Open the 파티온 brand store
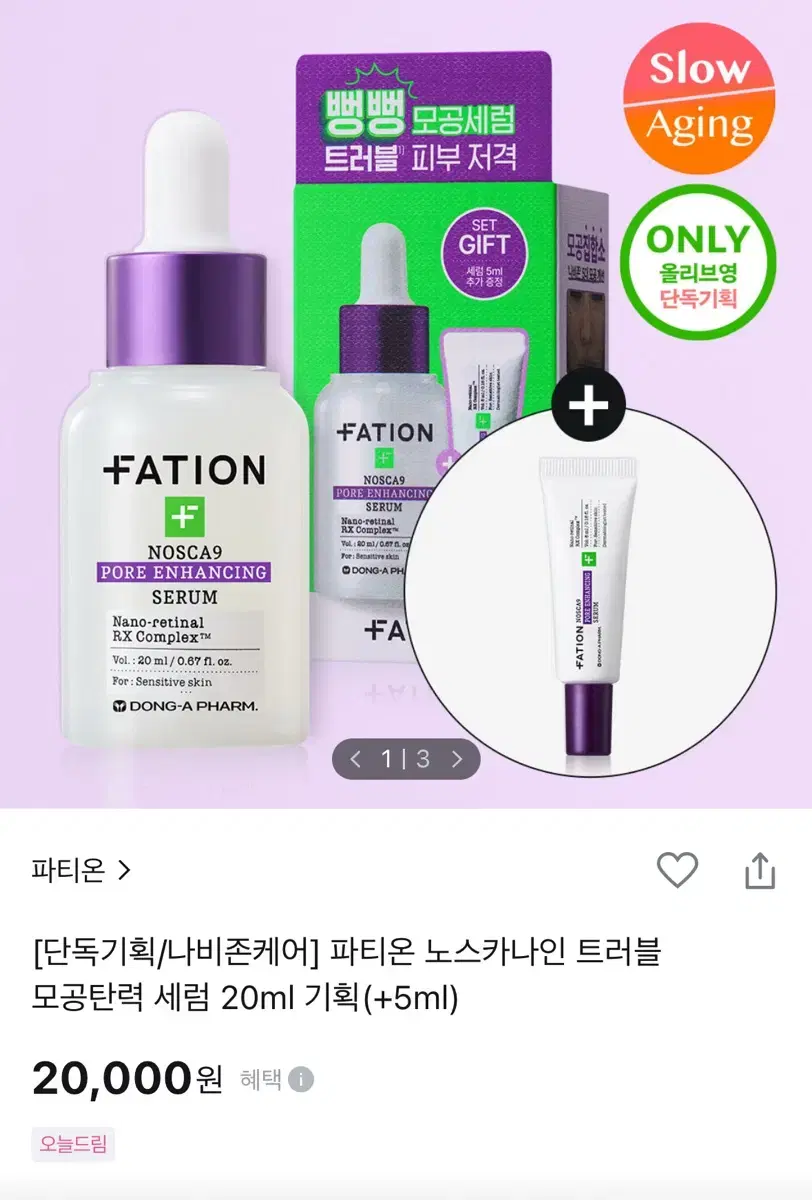This screenshot has width=812, height=1200. tap(67, 870)
